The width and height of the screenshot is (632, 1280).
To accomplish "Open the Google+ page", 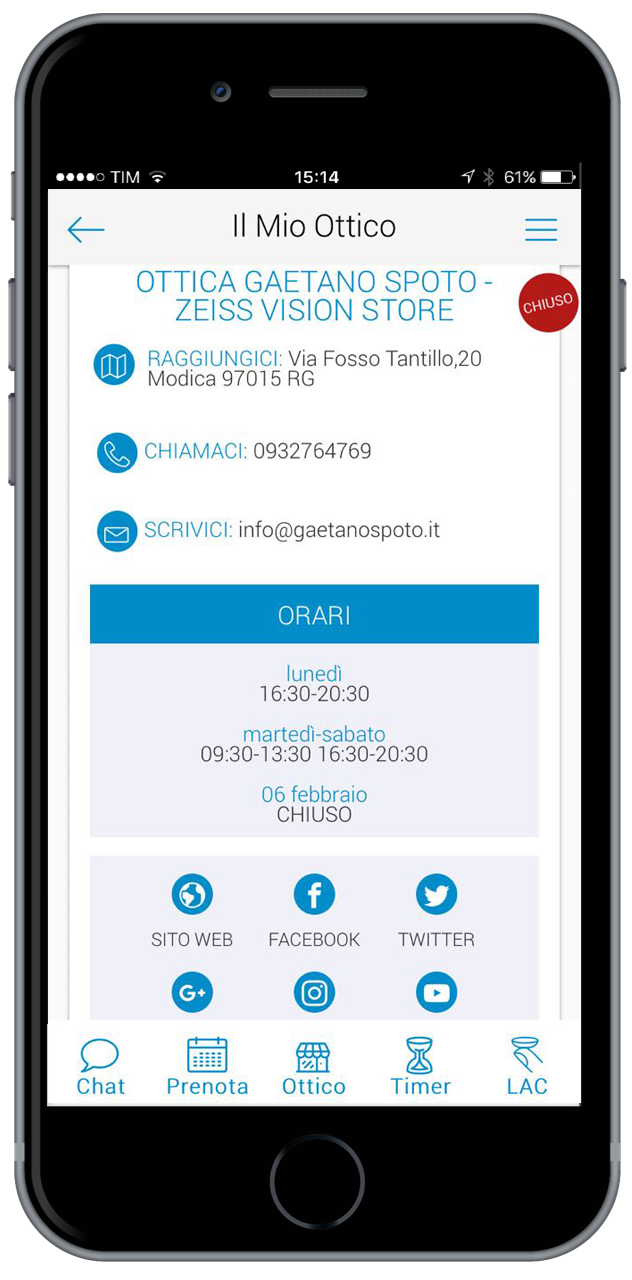I will (192, 992).
